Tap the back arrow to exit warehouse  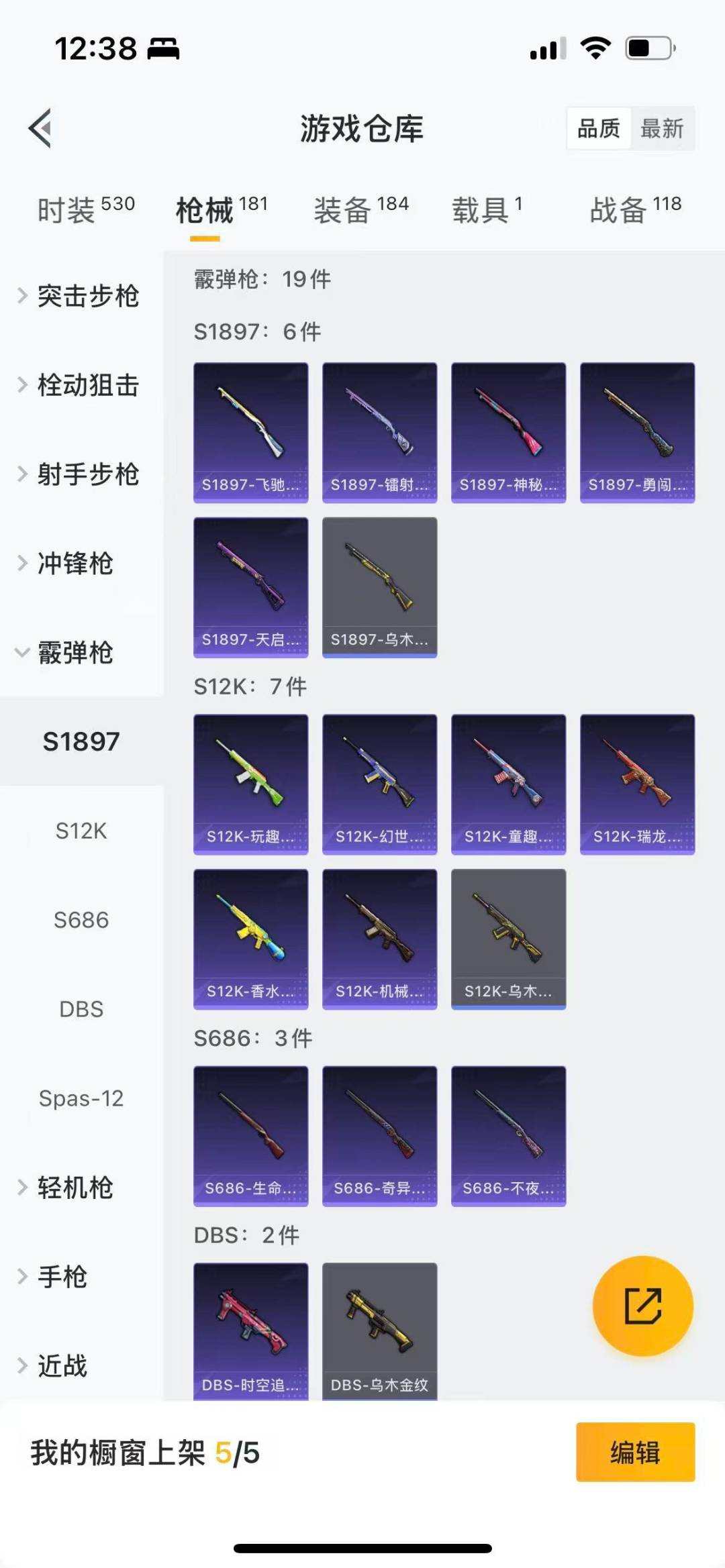(40, 127)
